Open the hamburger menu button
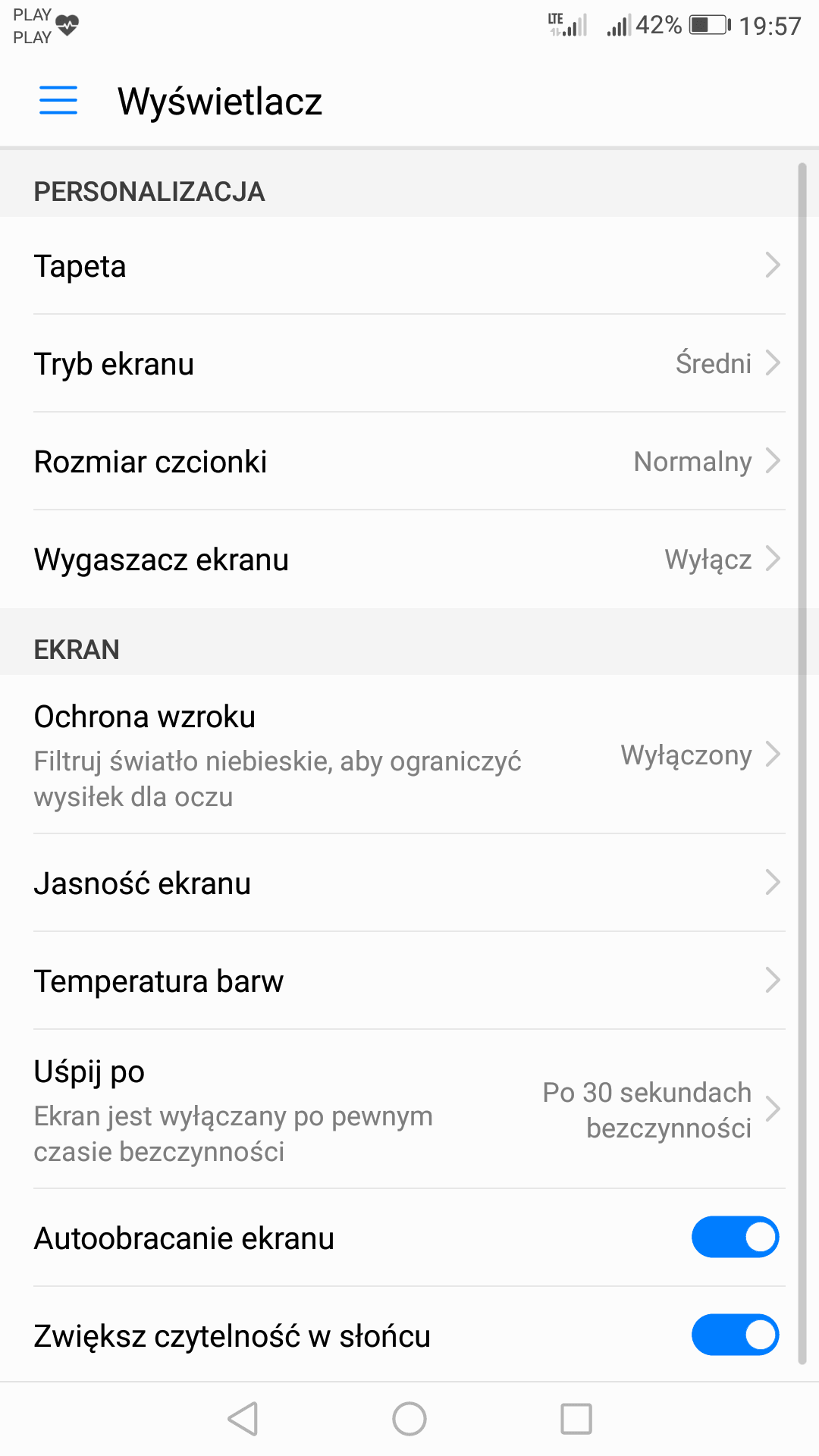This screenshot has height=1456, width=819. coord(58,100)
